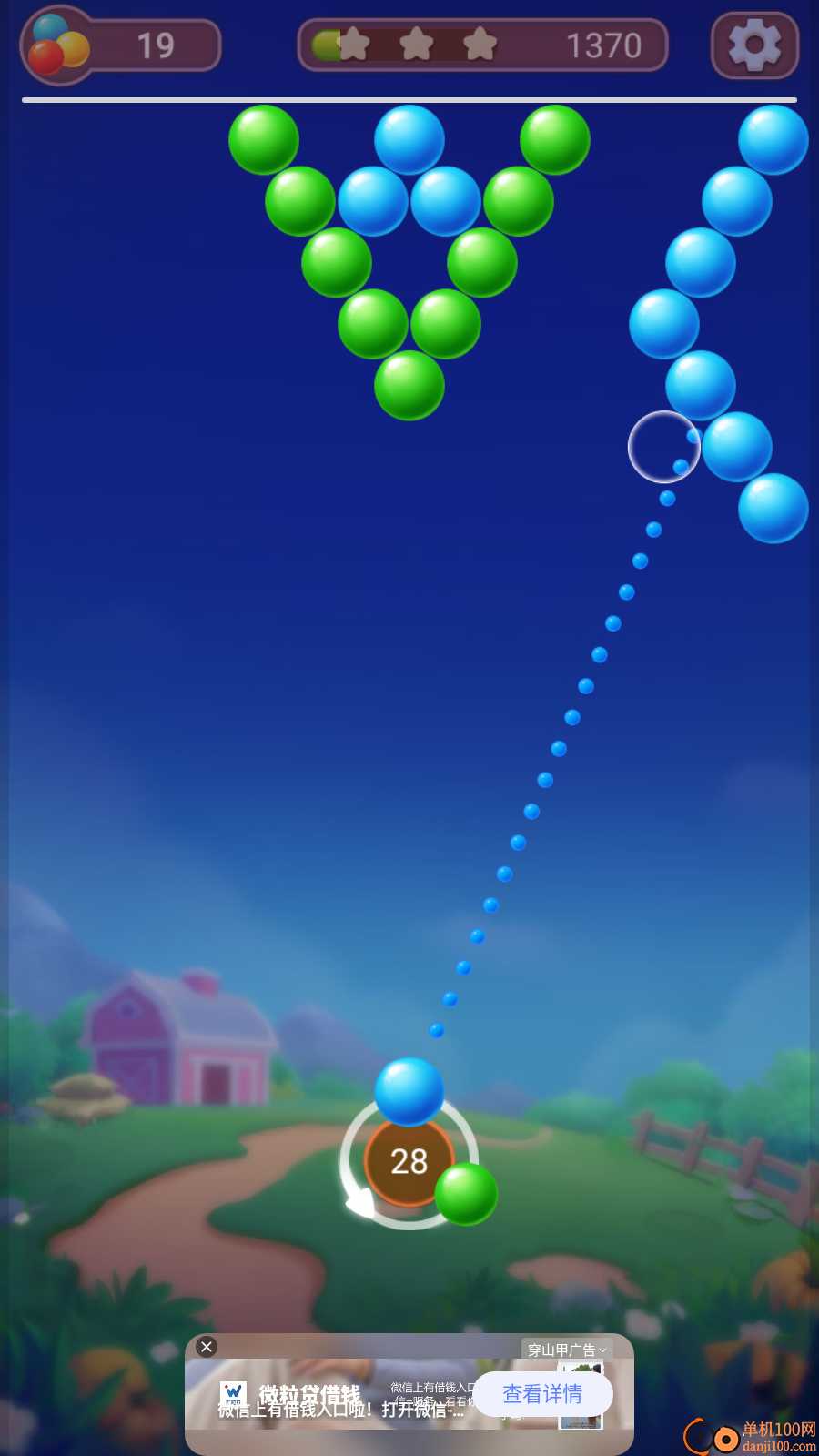This screenshot has height=1456, width=819.
Task: Swap to the green bubble
Action: point(466,1193)
